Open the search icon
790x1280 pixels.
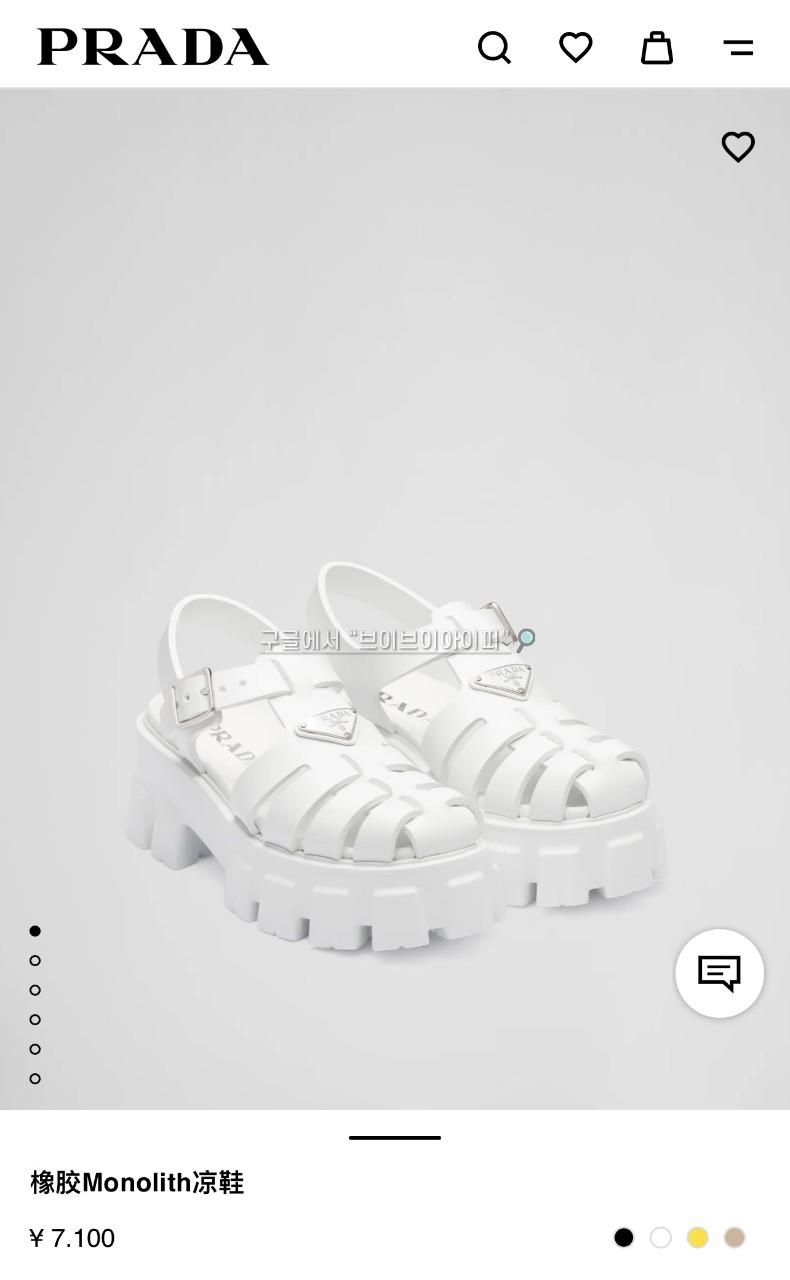pos(494,47)
